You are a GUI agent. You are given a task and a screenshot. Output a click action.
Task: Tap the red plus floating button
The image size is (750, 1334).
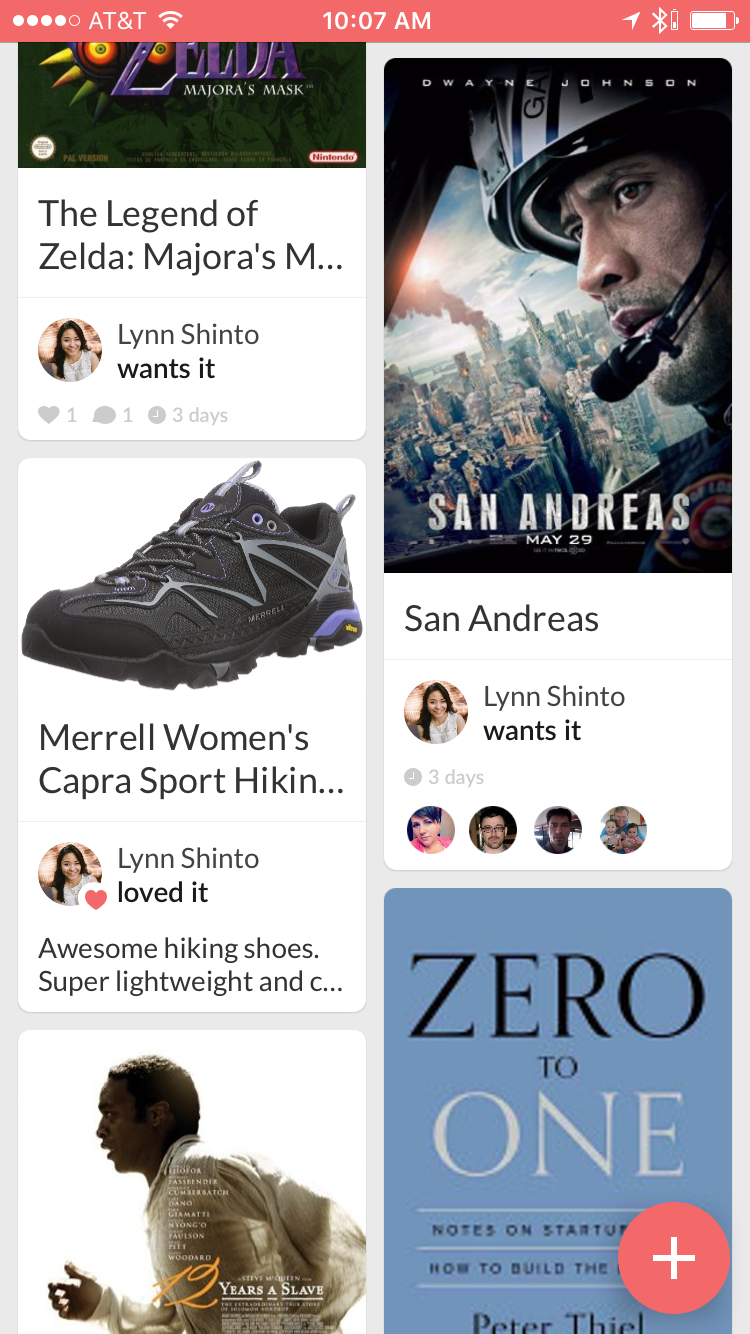(x=673, y=1257)
